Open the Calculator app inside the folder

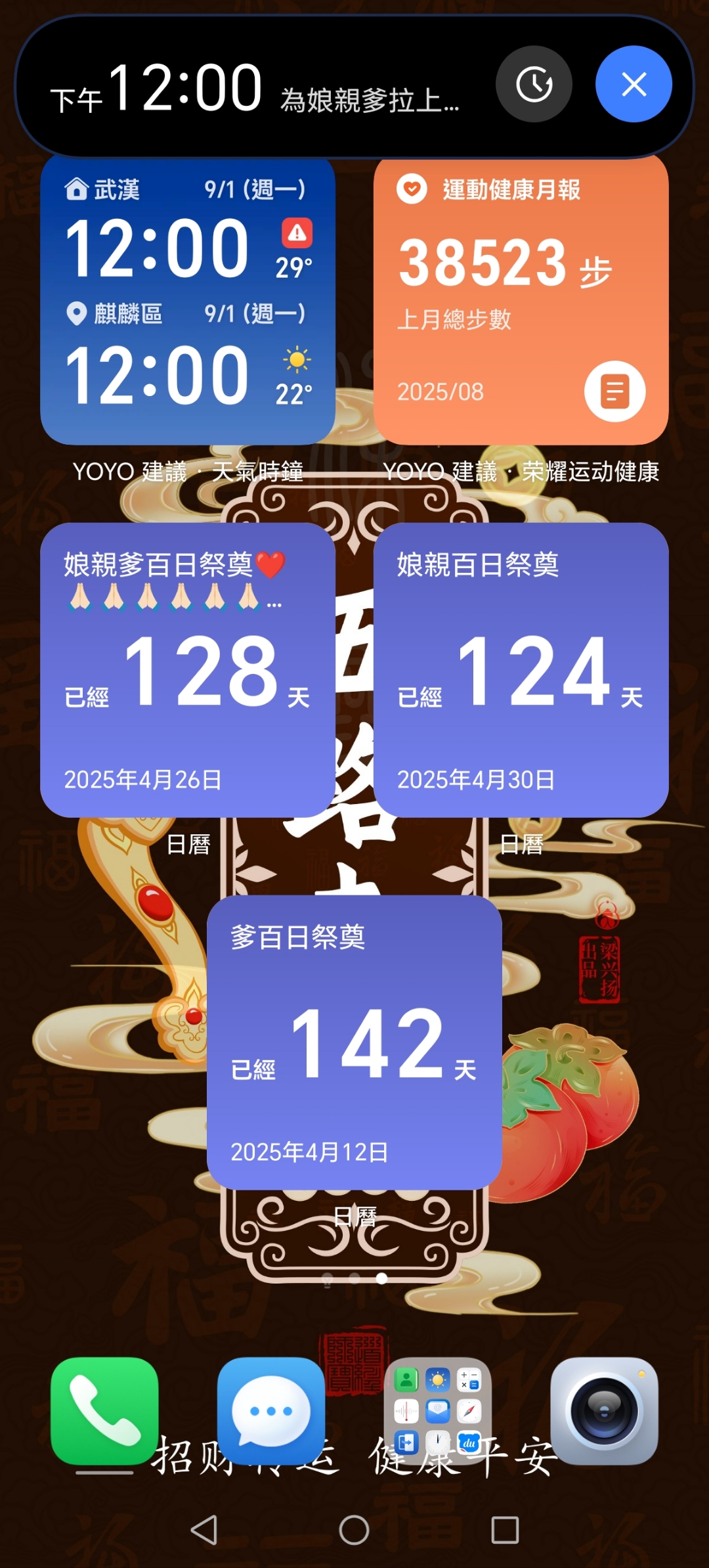(469, 1380)
